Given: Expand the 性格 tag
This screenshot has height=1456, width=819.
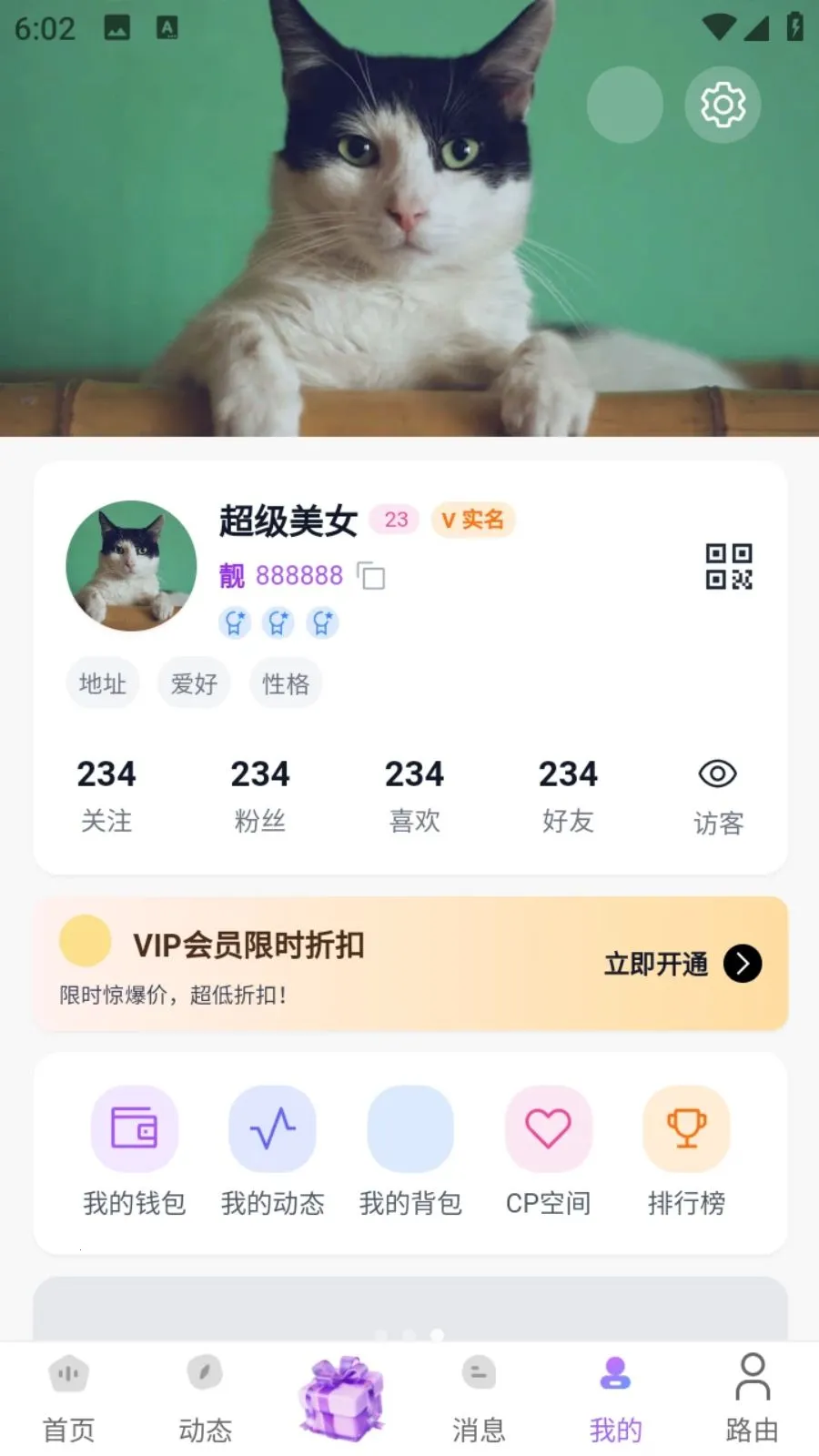Looking at the screenshot, I should pyautogui.click(x=286, y=682).
